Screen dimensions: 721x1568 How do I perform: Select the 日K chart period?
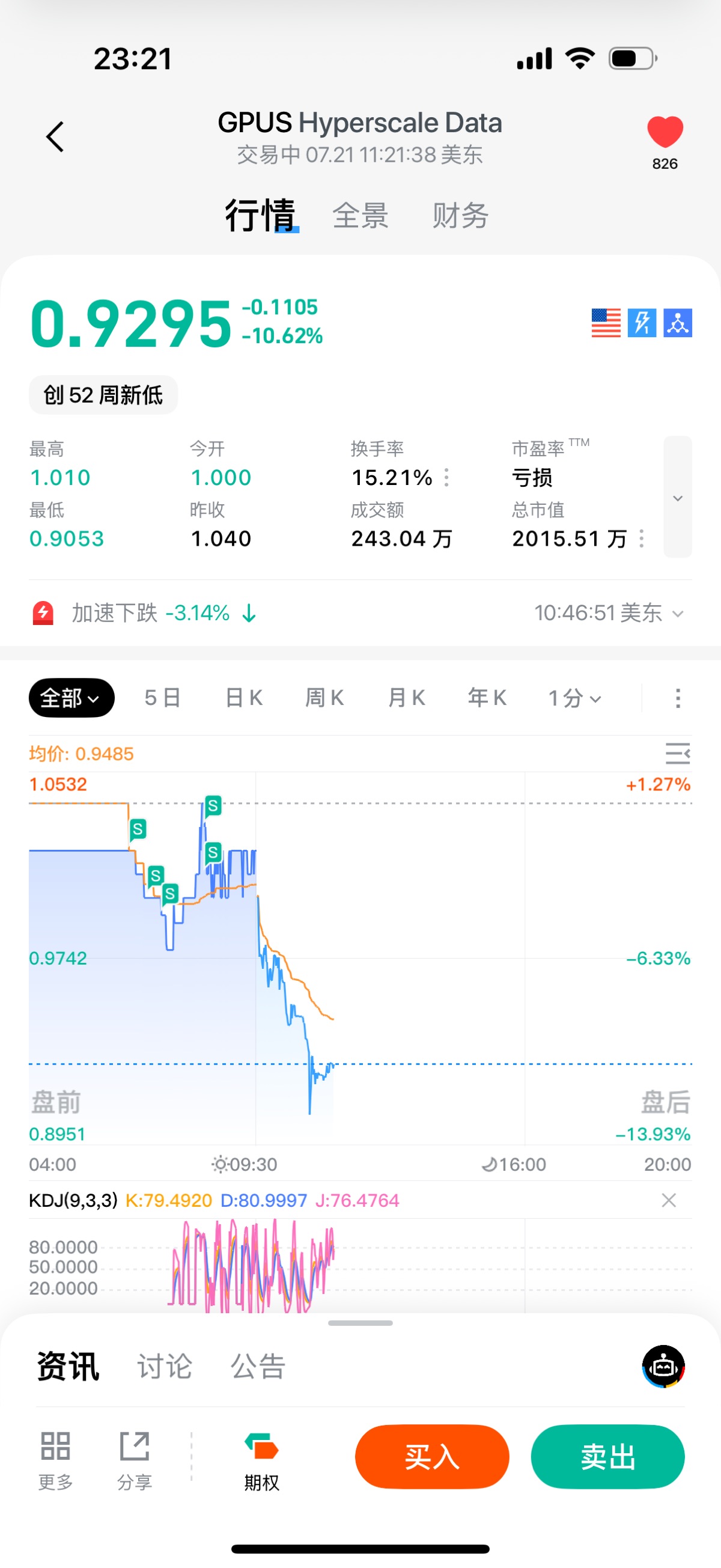click(x=243, y=698)
